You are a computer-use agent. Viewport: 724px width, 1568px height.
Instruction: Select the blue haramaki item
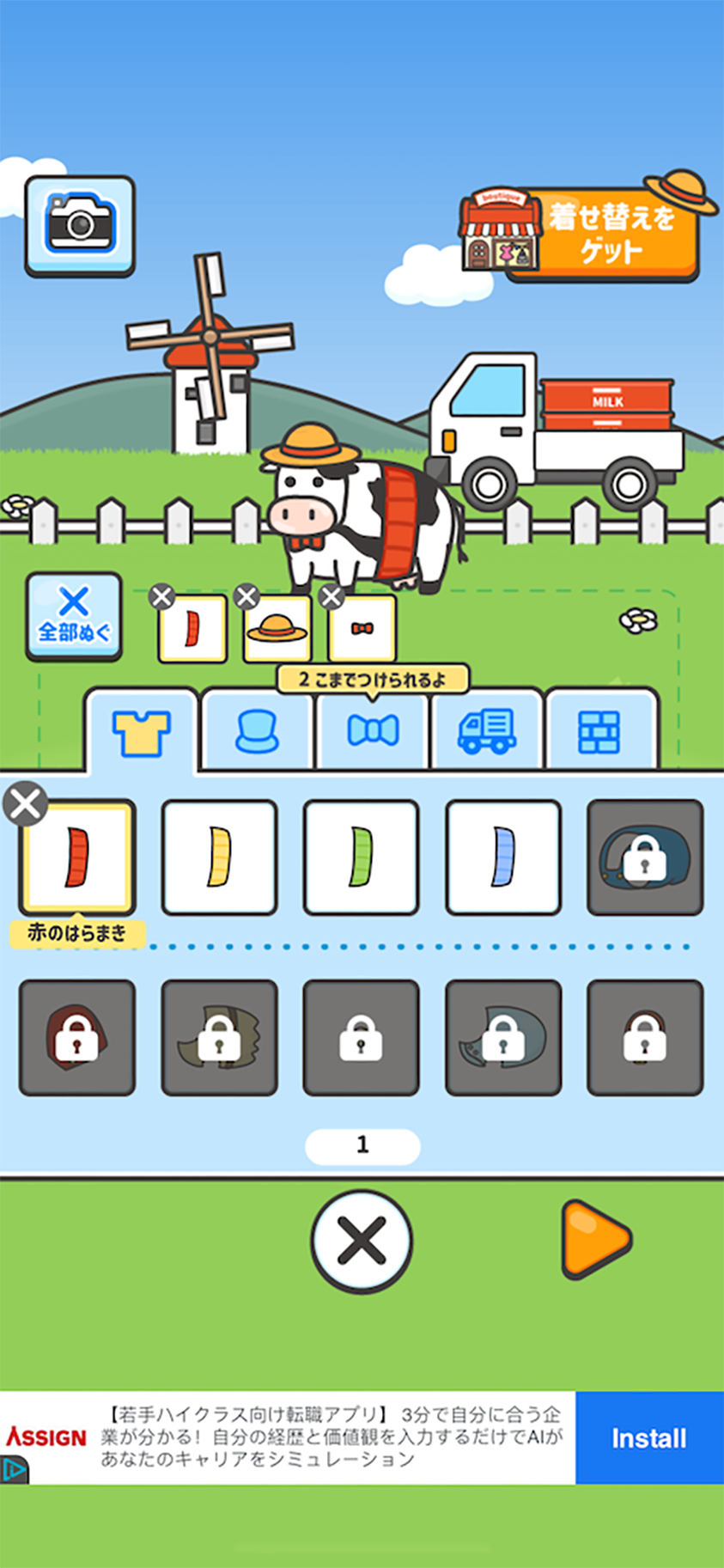tap(502, 857)
